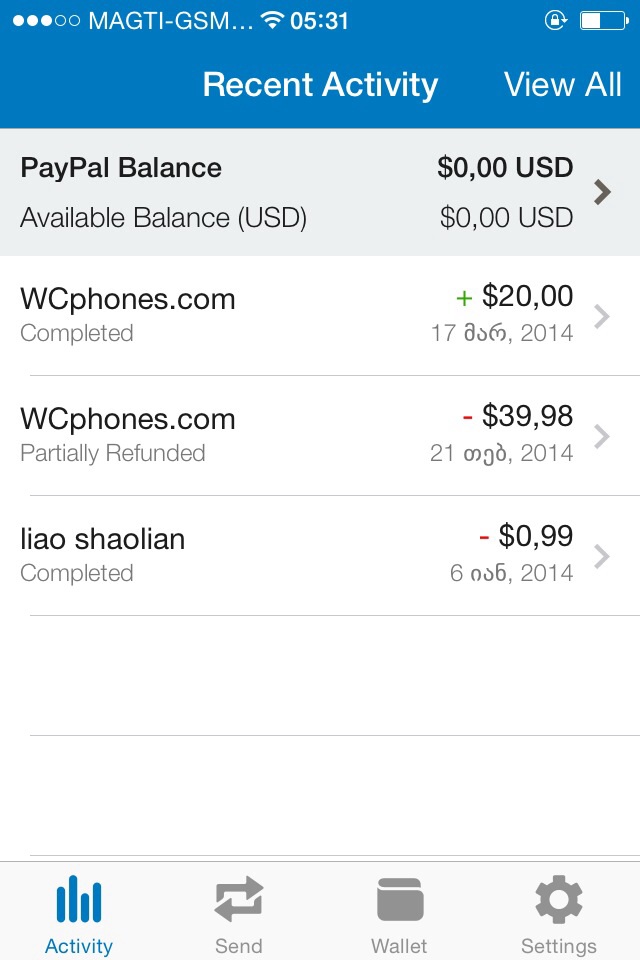
Task: View the liao shaolian transaction
Action: (x=320, y=555)
